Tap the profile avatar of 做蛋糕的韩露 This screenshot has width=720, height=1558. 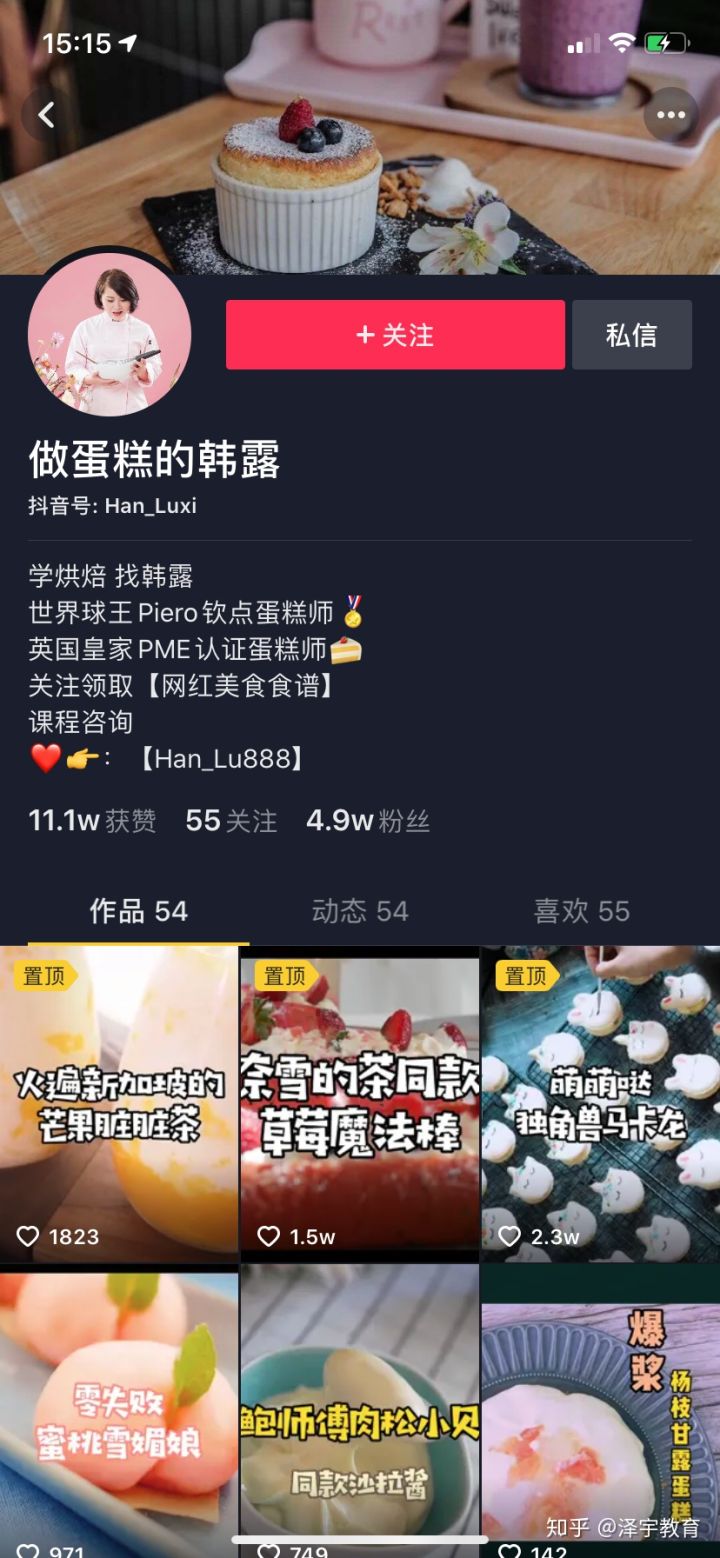tap(108, 335)
